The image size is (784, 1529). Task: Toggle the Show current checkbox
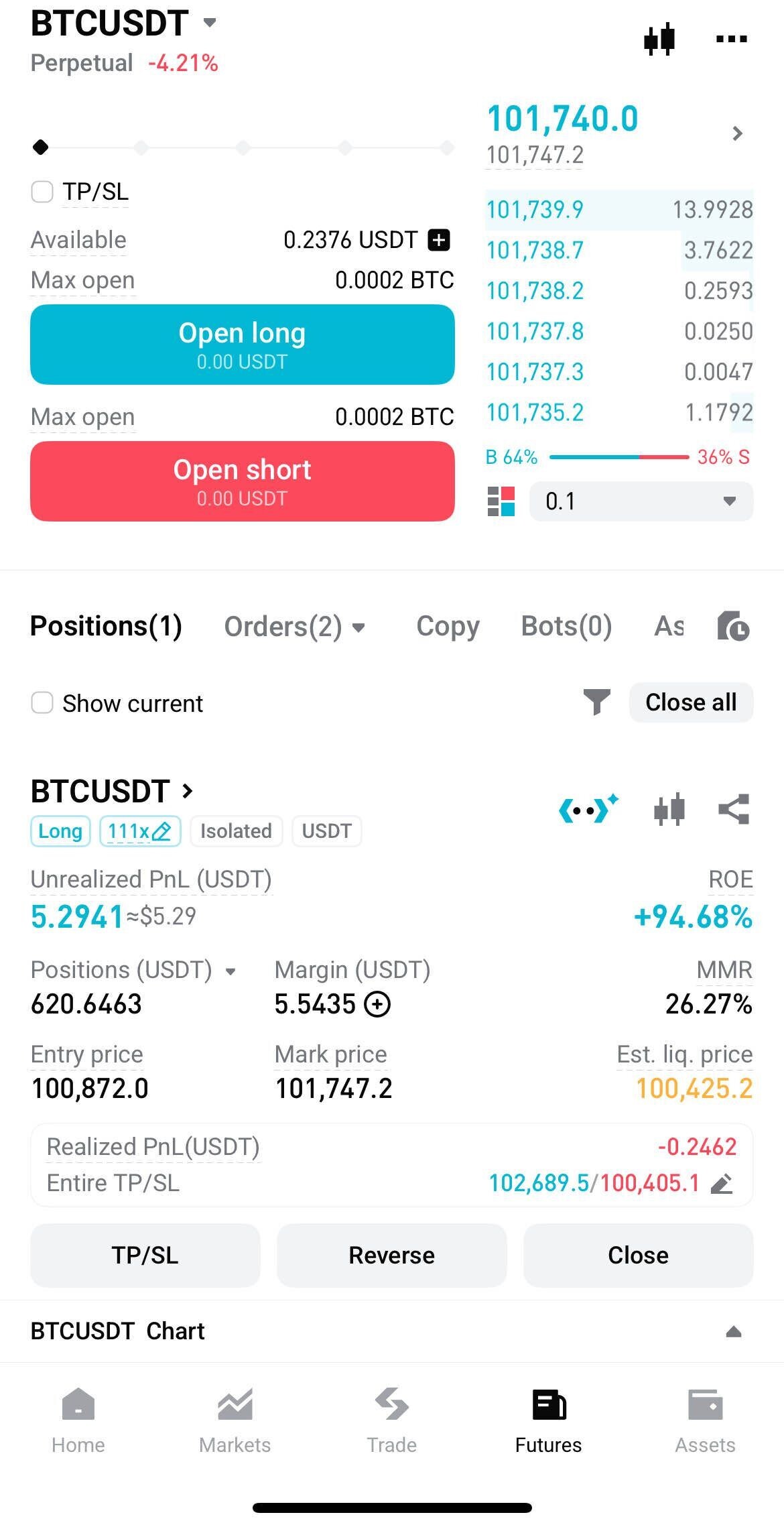tap(42, 703)
